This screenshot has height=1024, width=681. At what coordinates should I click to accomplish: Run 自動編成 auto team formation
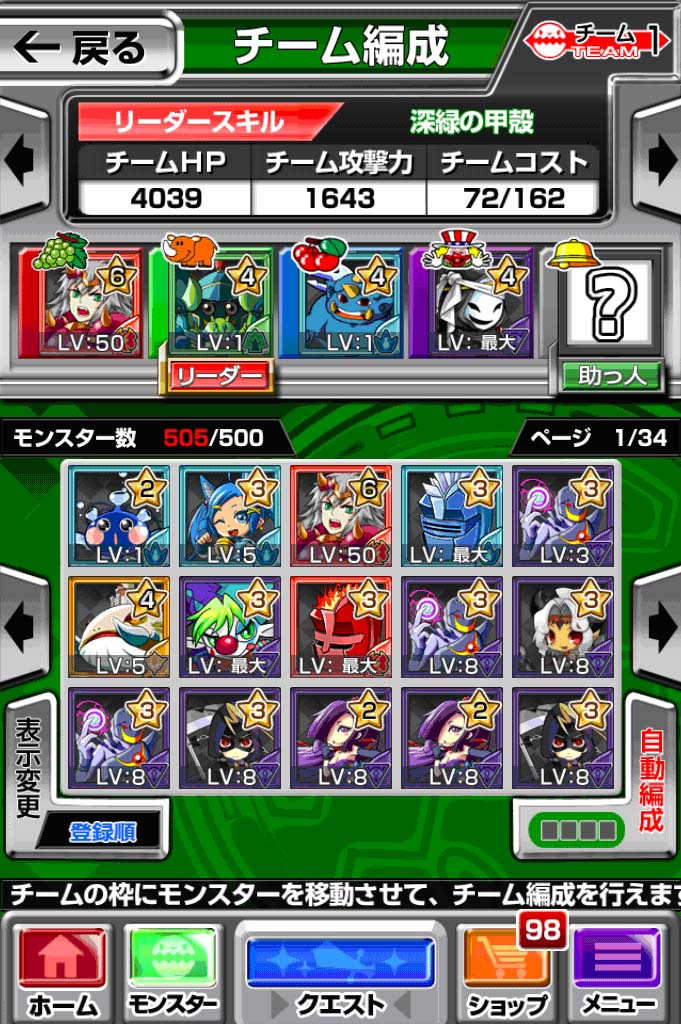[652, 781]
